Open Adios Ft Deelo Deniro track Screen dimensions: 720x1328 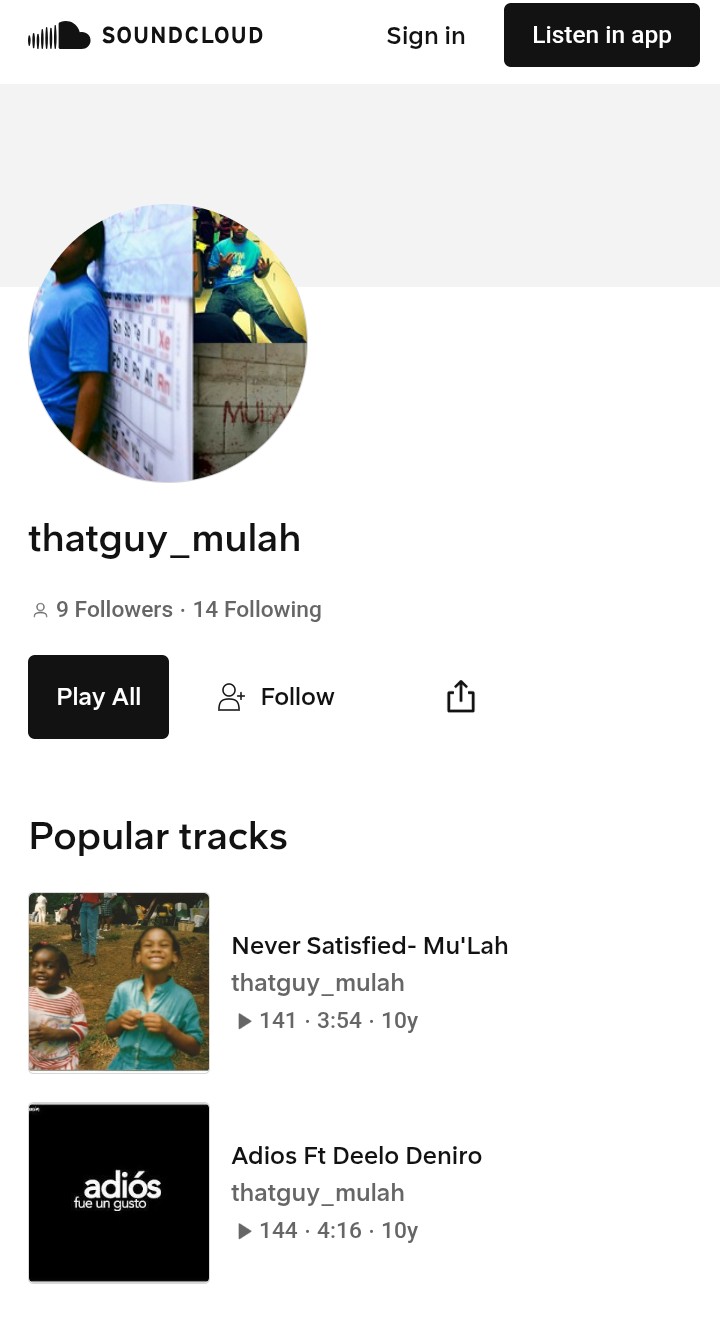(356, 1155)
